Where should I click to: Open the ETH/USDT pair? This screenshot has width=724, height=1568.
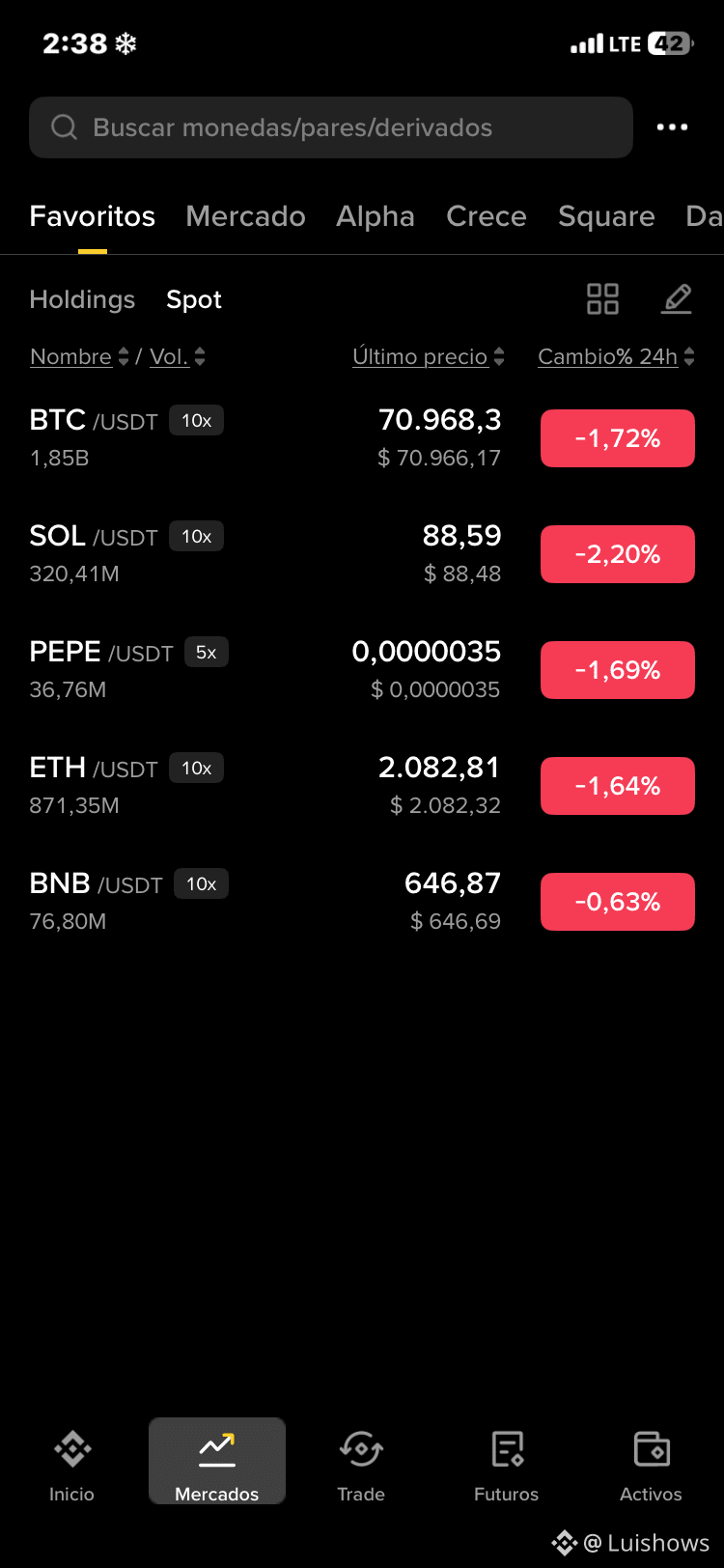(x=362, y=786)
